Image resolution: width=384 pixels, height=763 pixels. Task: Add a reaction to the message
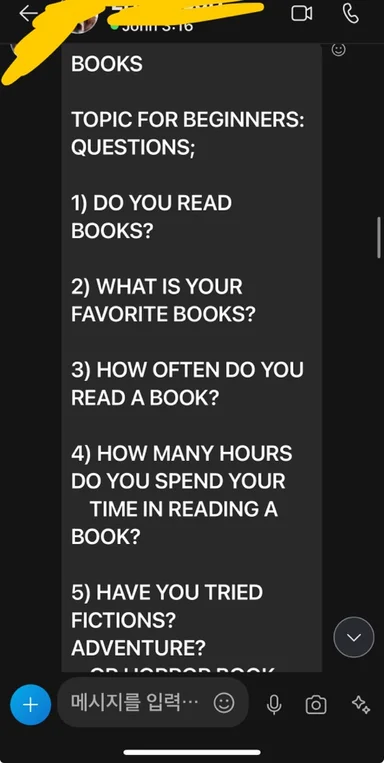(338, 50)
